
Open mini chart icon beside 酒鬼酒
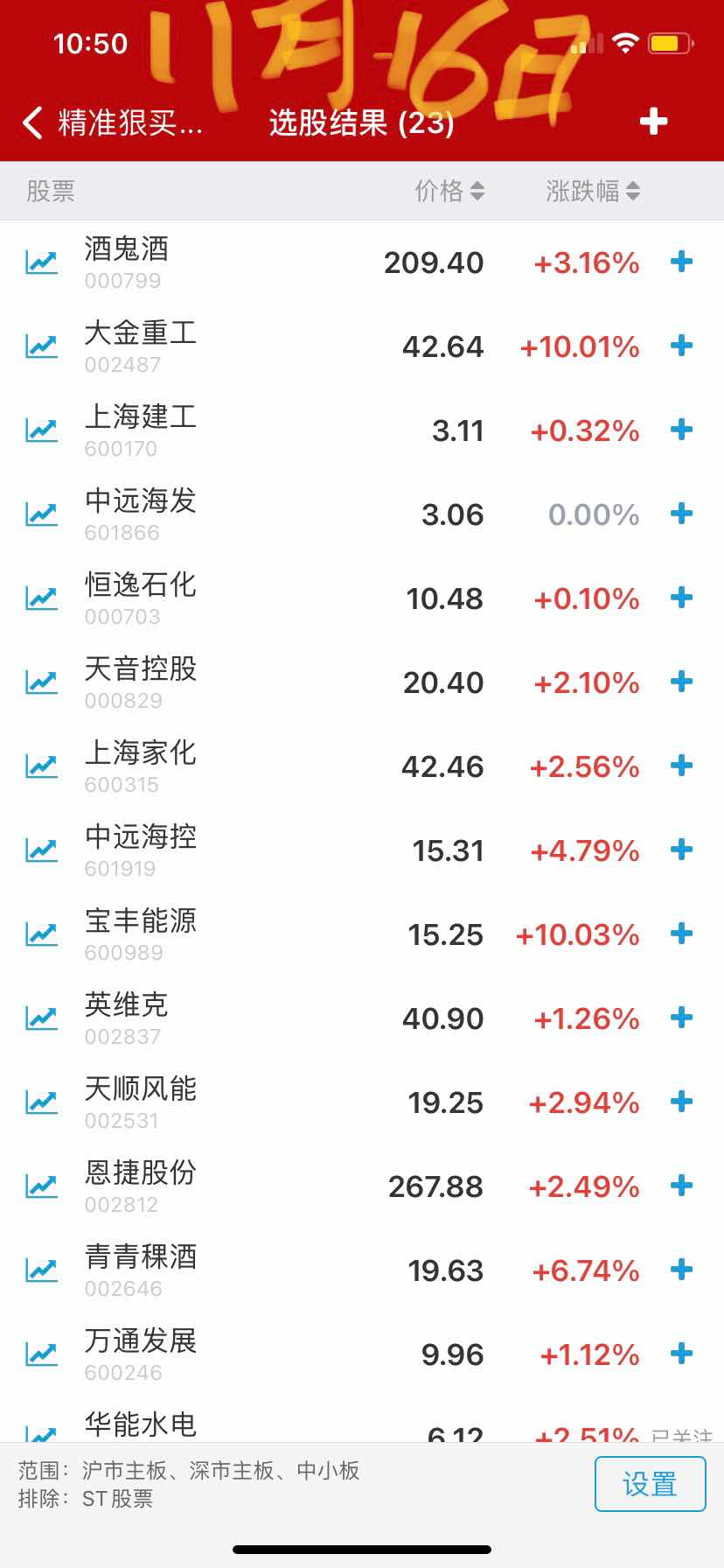point(40,262)
